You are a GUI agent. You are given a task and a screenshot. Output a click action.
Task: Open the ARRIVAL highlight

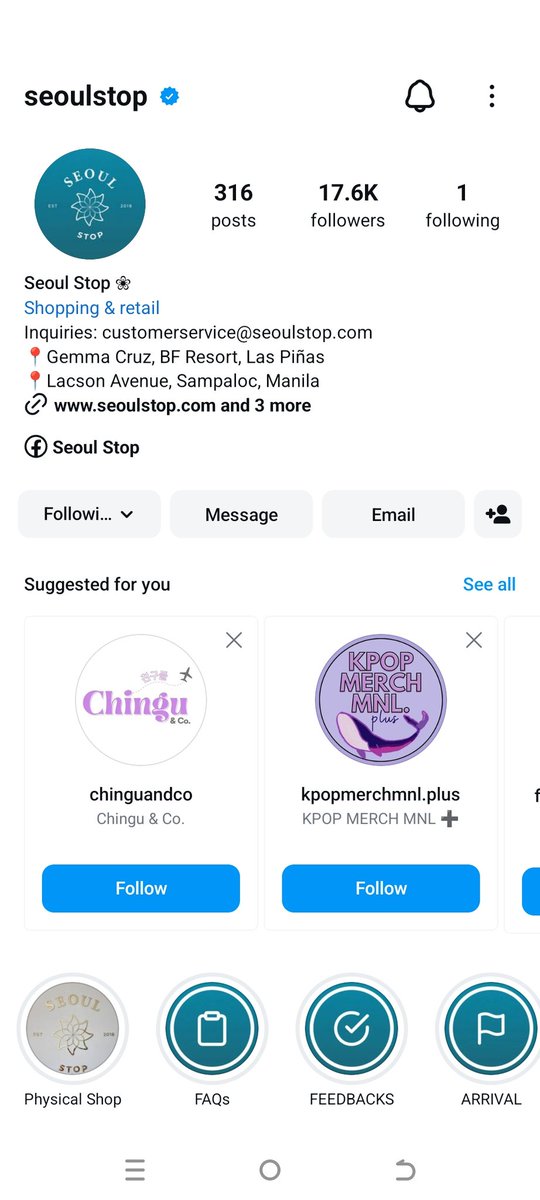point(491,1029)
